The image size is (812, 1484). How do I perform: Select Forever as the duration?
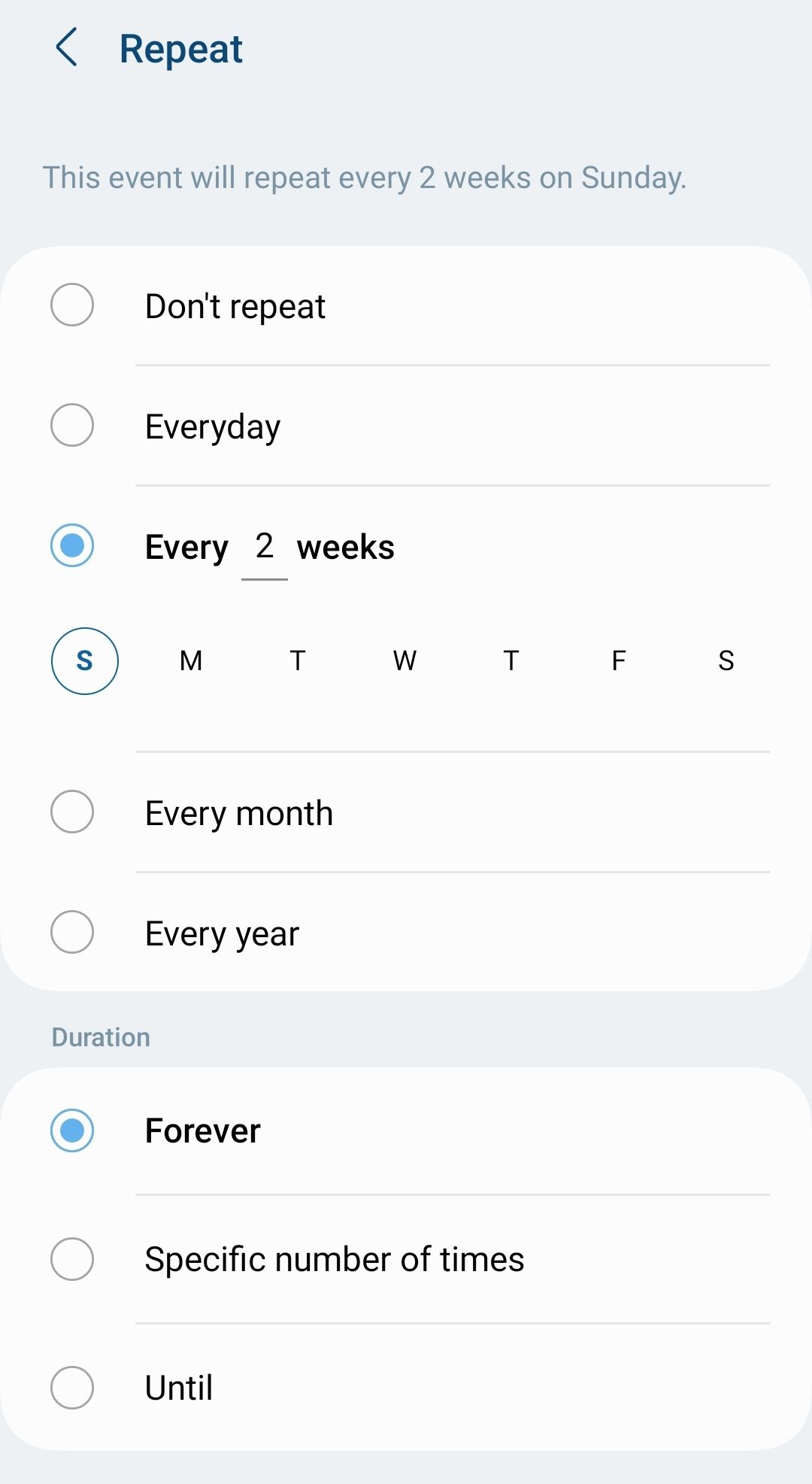[x=72, y=1130]
